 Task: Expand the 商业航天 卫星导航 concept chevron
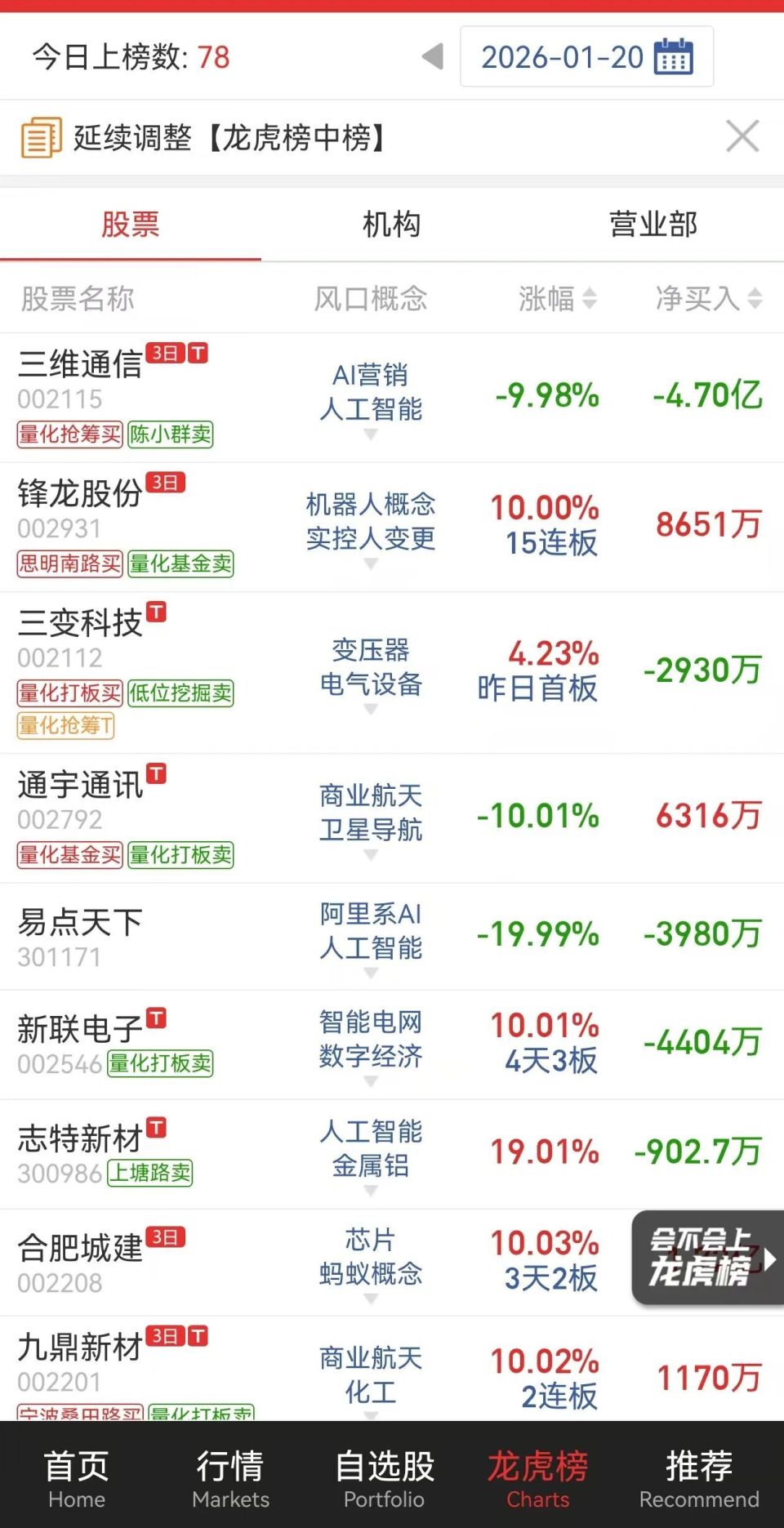[371, 856]
